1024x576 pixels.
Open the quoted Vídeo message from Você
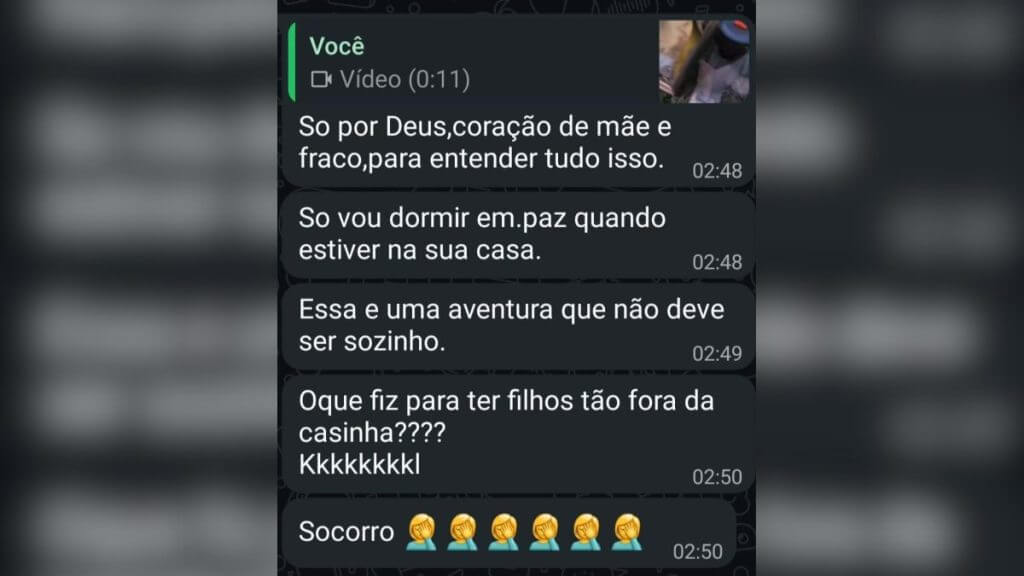(470, 62)
